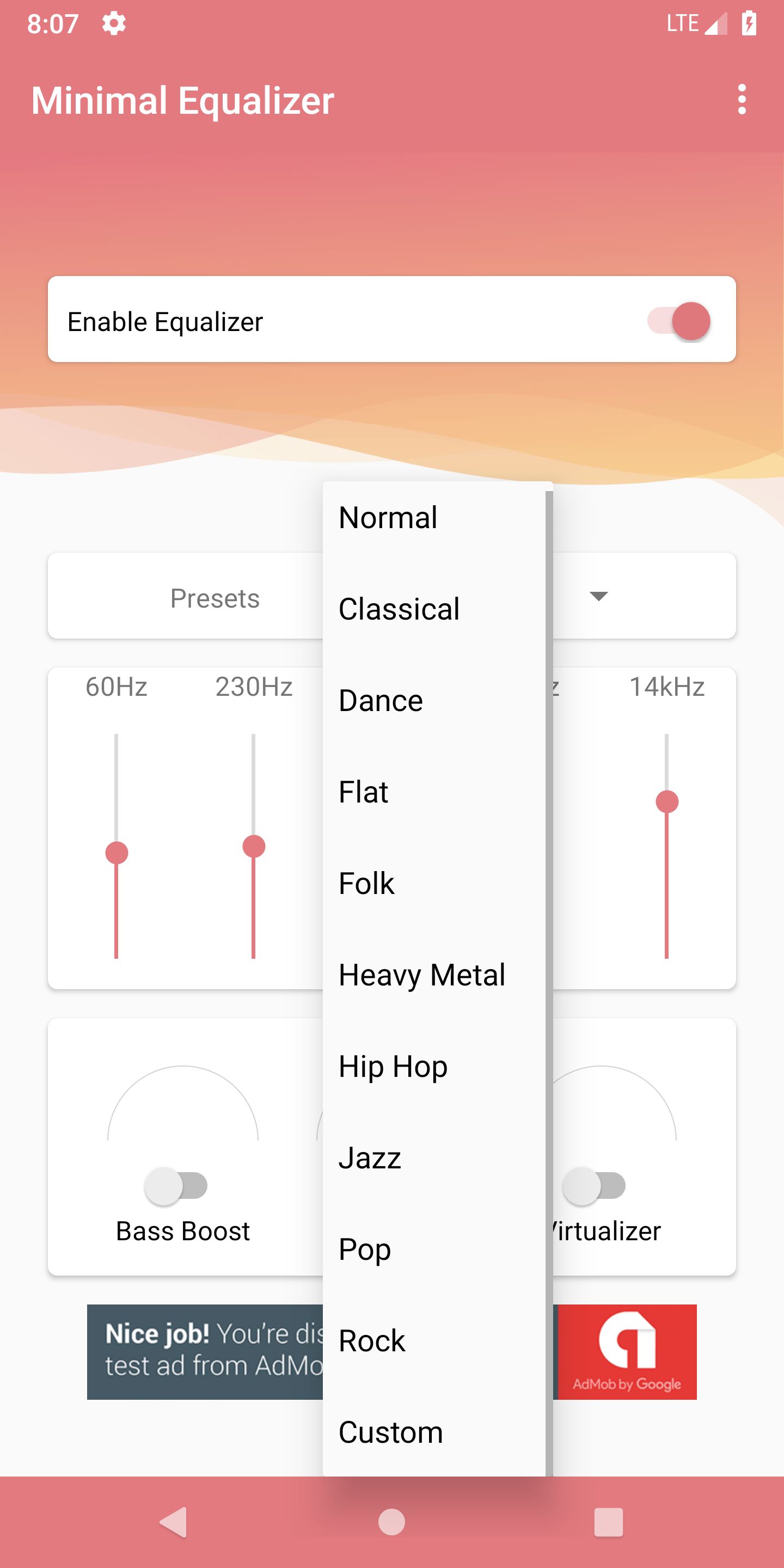Choose the Classical preset
The height and width of the screenshot is (1568, 784).
click(434, 609)
